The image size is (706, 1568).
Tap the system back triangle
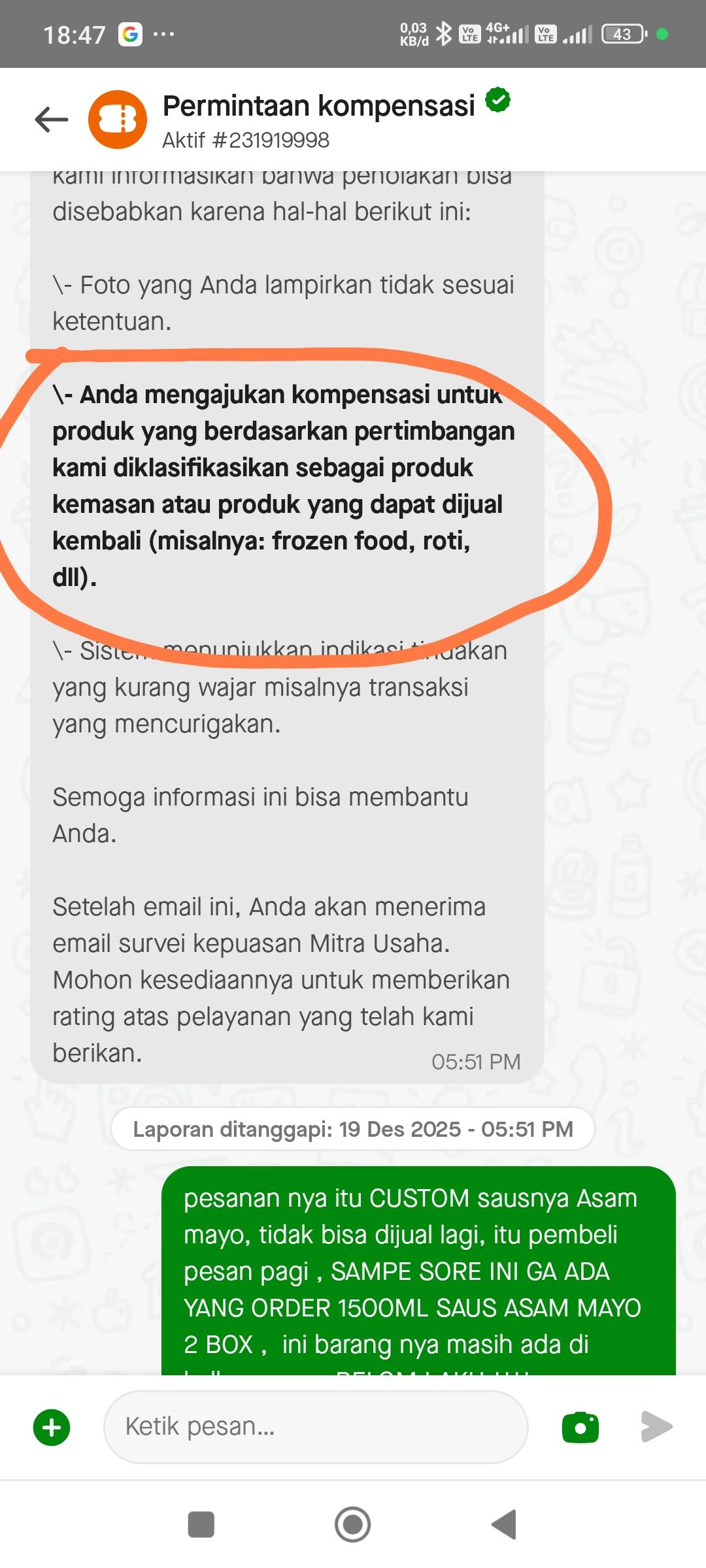[x=505, y=1524]
